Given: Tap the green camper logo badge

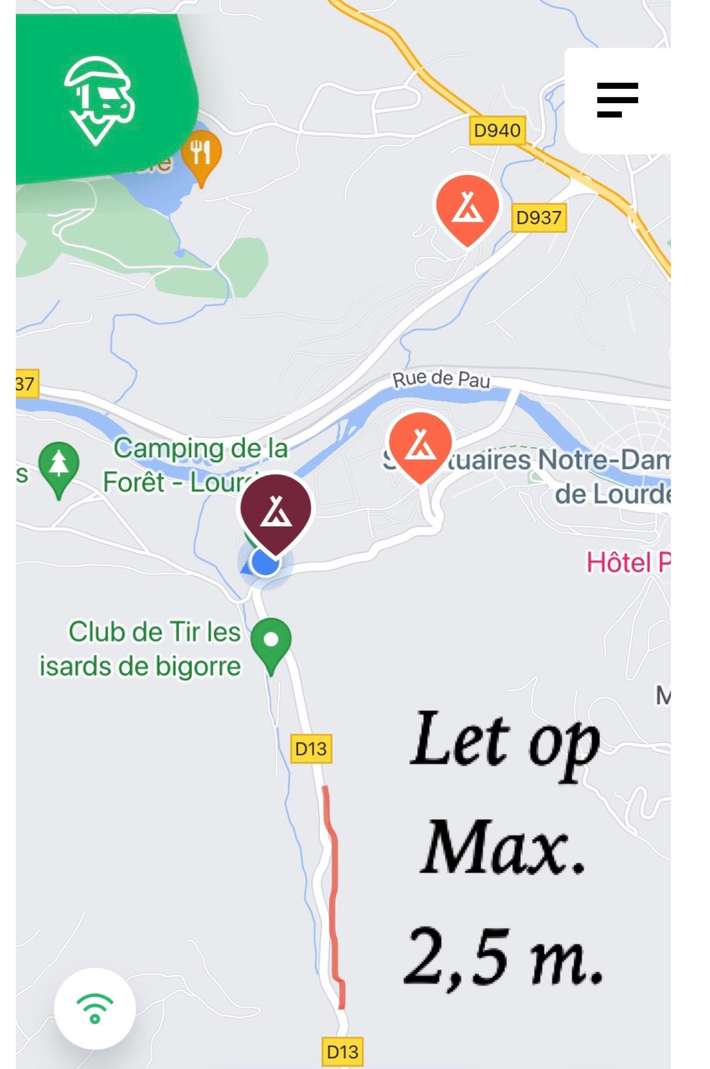Looking at the screenshot, I should 98,100.
